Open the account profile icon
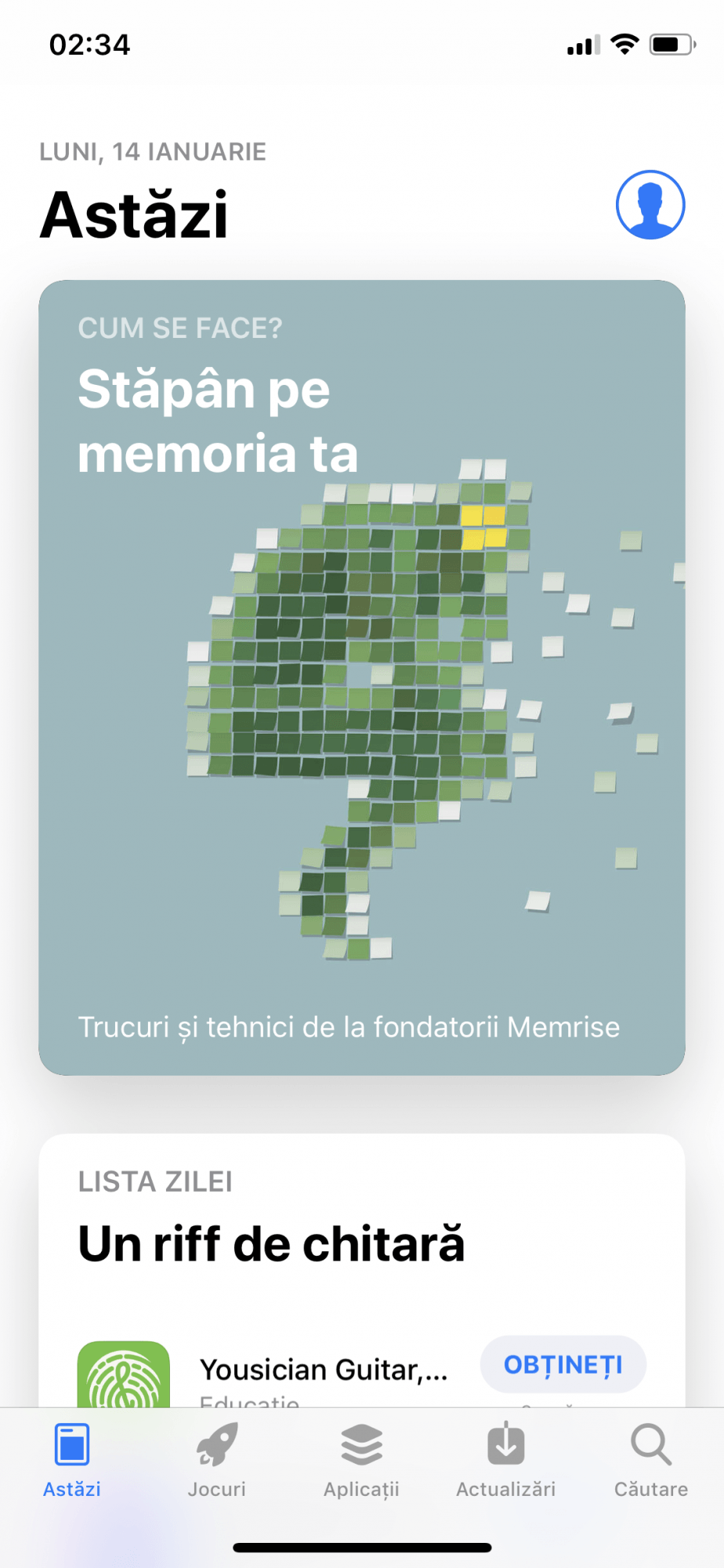Screen dimensions: 724x1568 (x=650, y=205)
